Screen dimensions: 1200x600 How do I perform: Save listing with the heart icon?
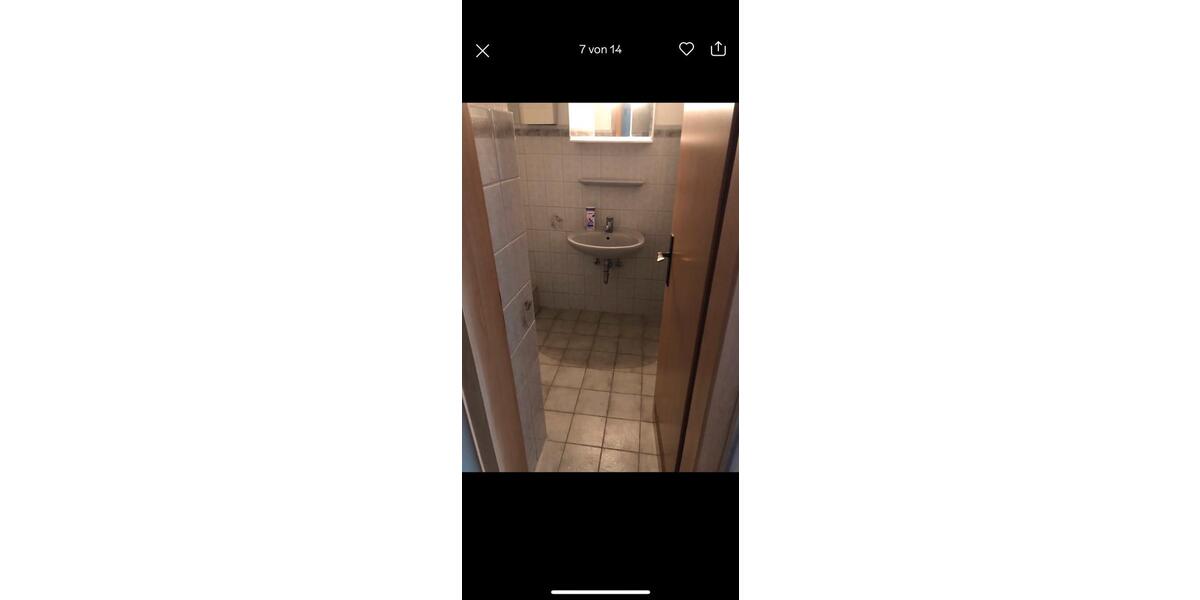pyautogui.click(x=686, y=49)
